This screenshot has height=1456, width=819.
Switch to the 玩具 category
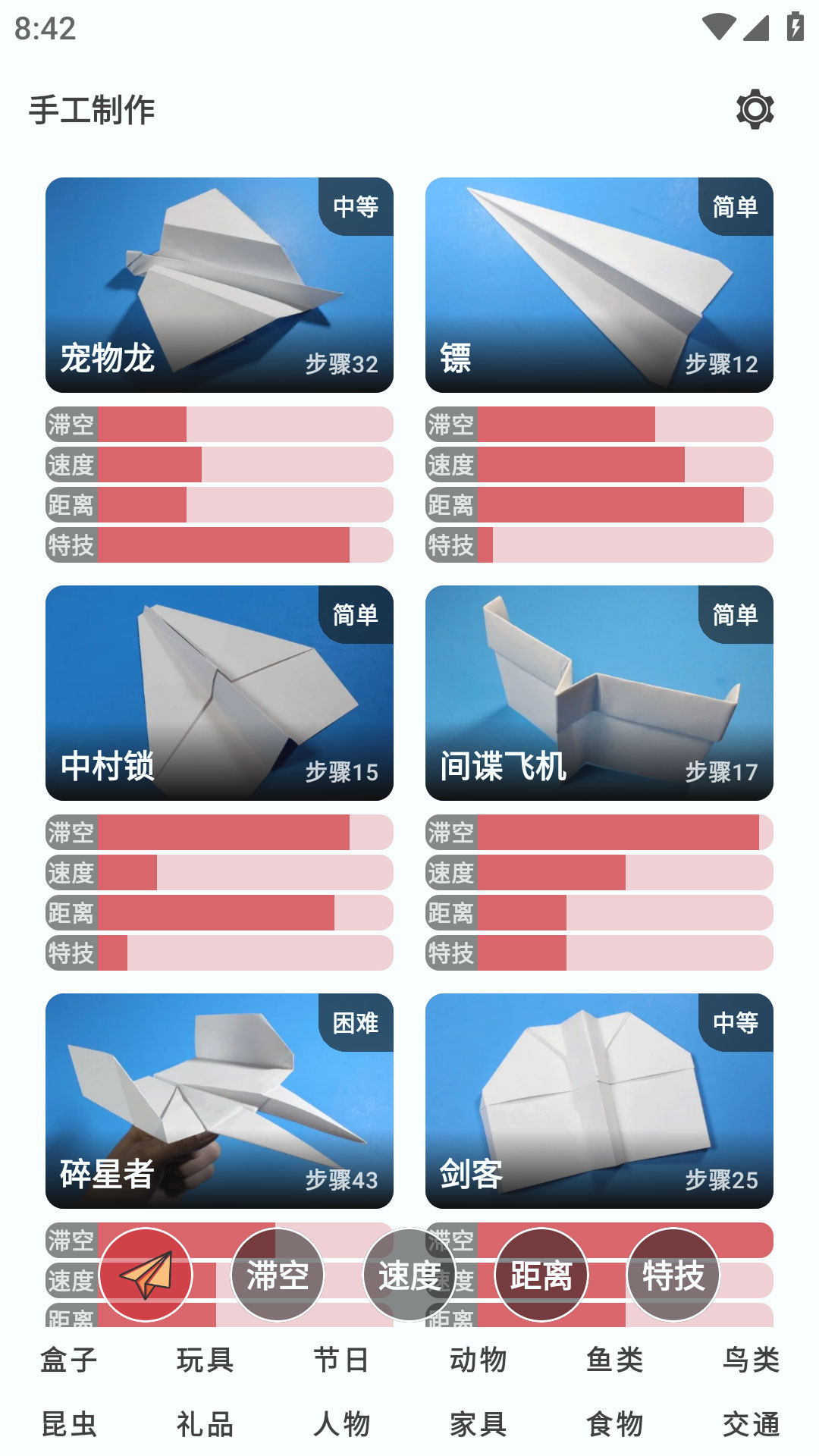click(x=205, y=1360)
